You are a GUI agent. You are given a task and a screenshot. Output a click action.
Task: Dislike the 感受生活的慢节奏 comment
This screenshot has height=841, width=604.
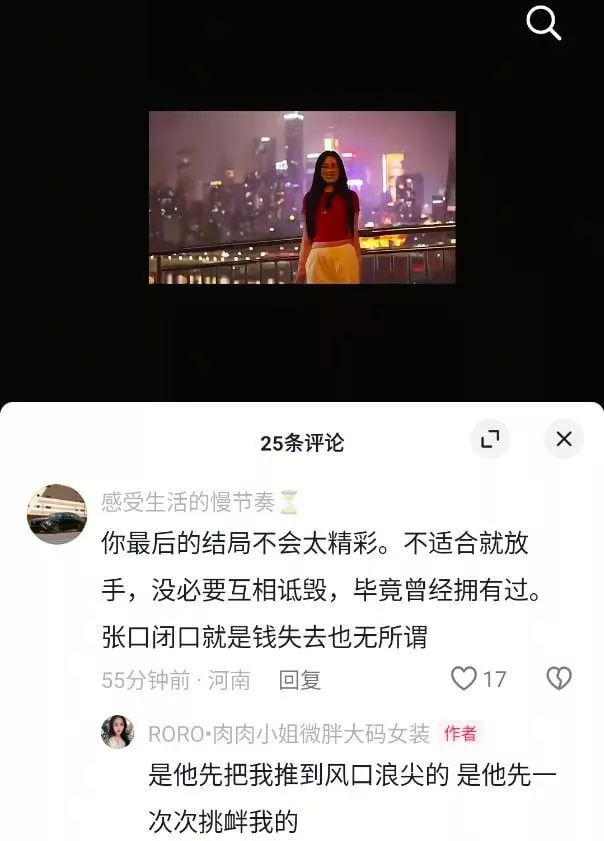(x=558, y=679)
